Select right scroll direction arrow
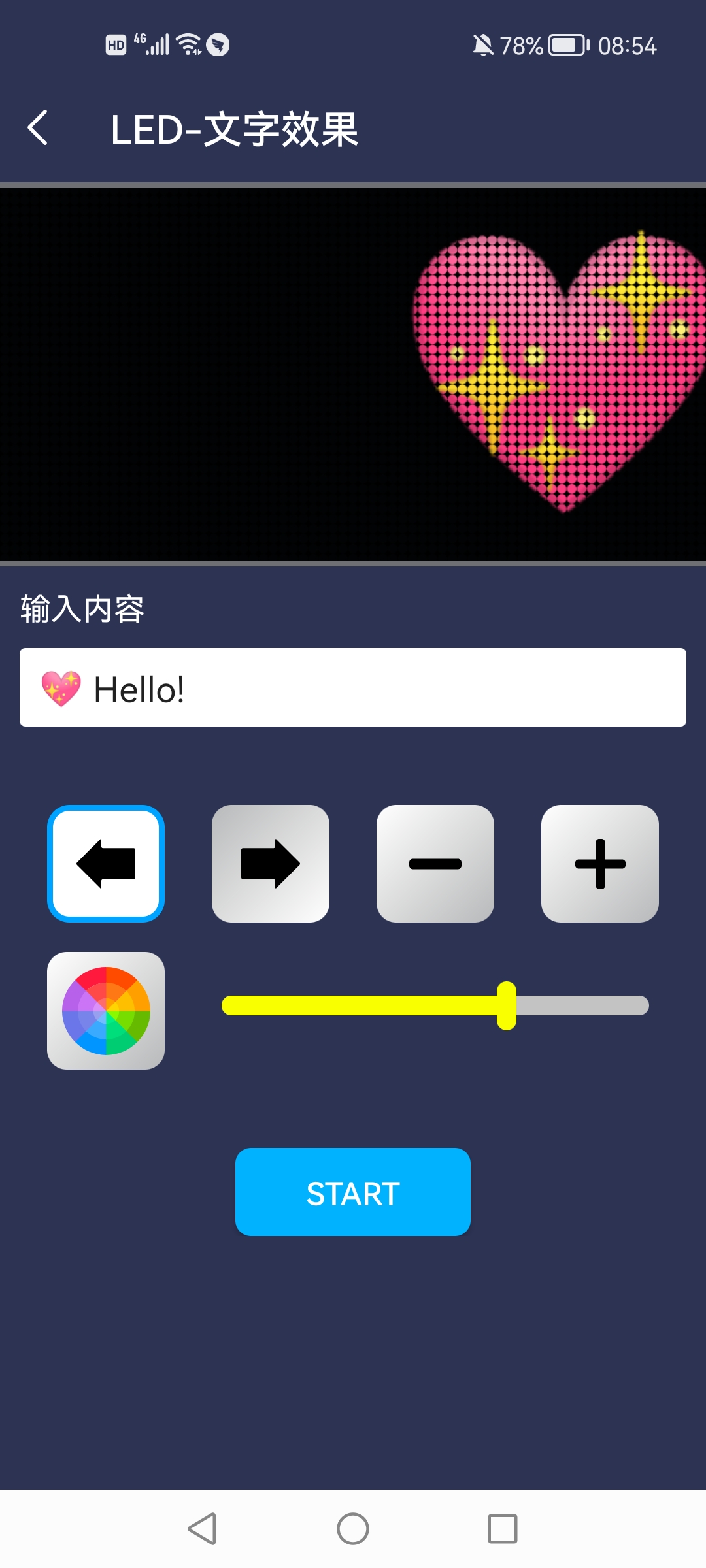This screenshot has width=706, height=1568. click(x=271, y=864)
